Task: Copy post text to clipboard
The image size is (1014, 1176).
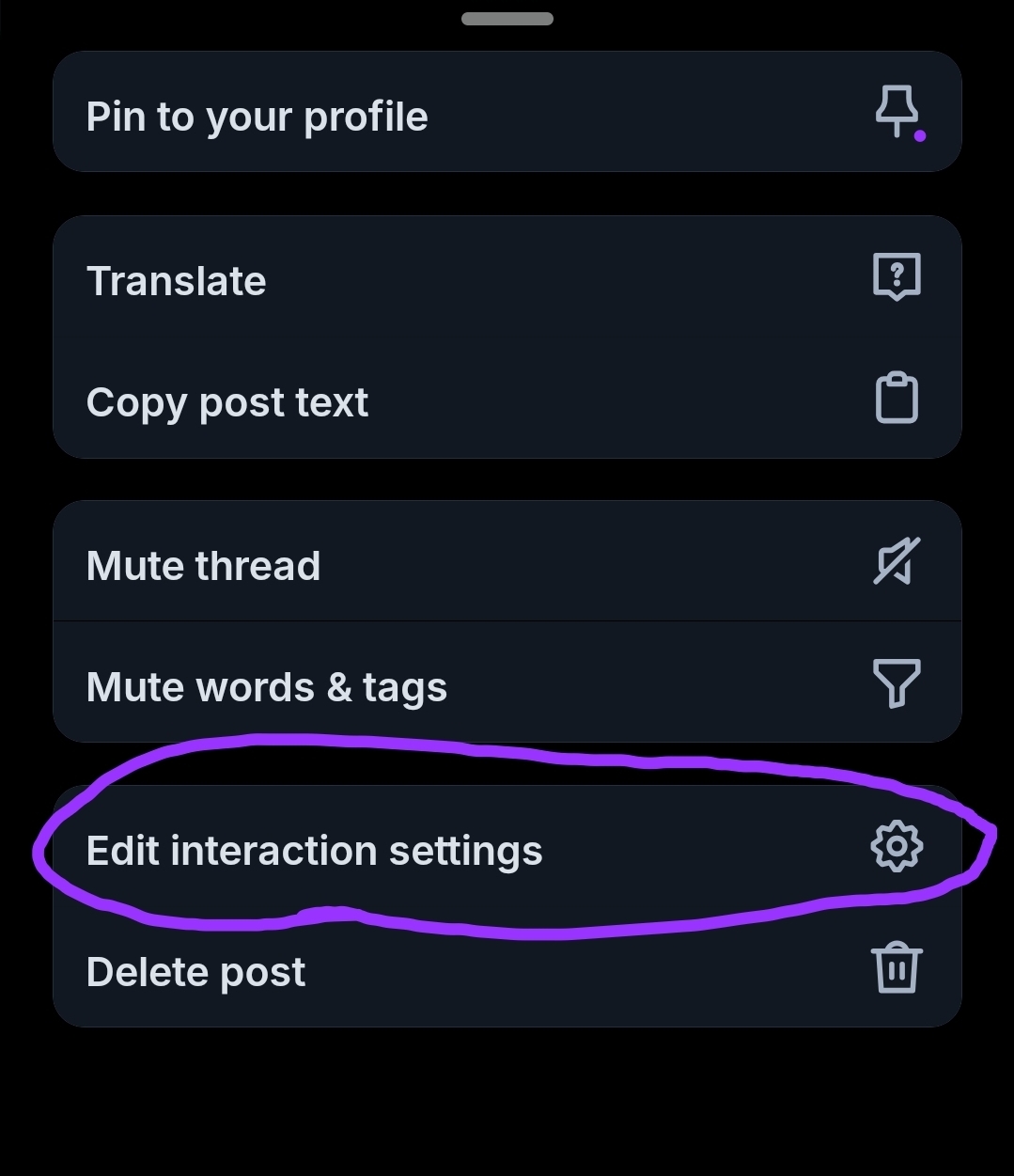Action: tap(507, 401)
